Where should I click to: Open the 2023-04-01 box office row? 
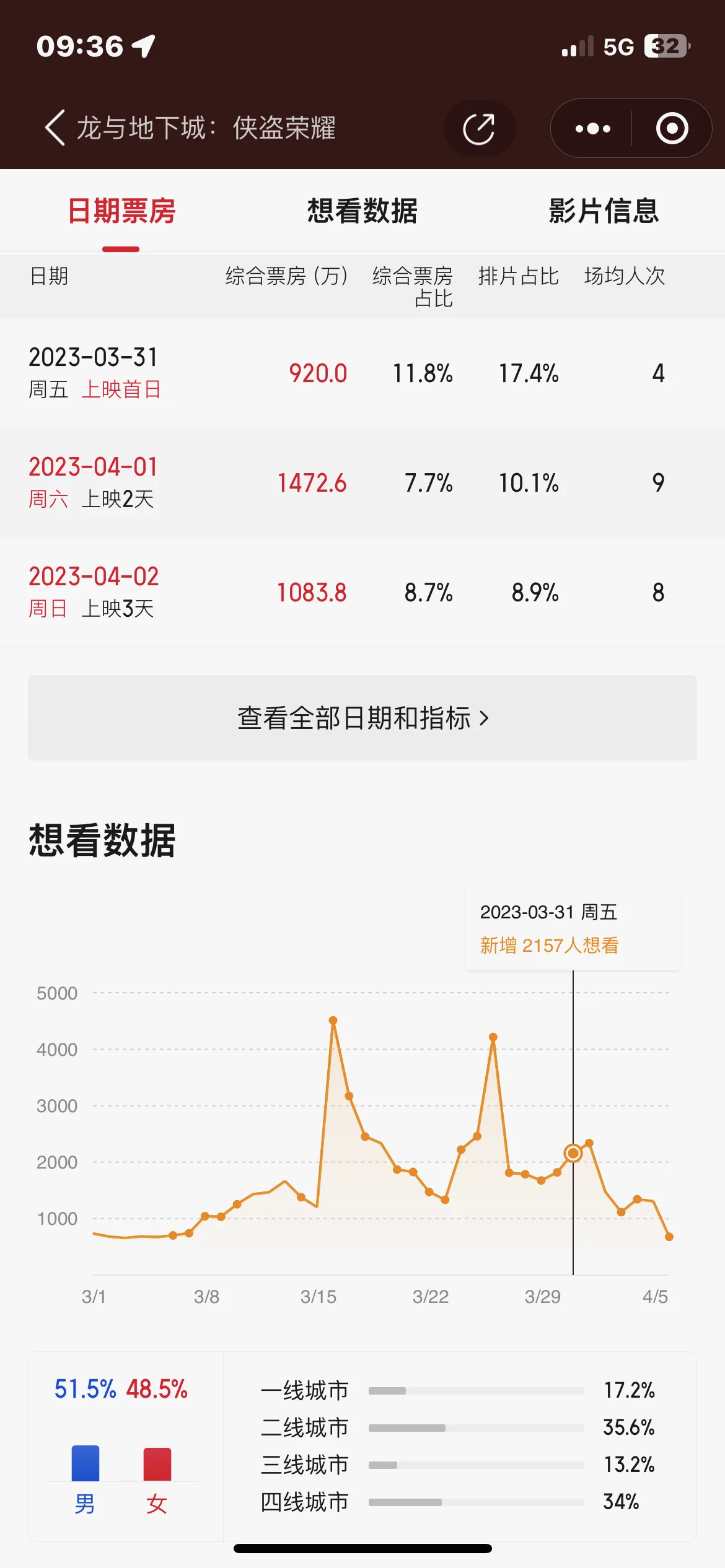(362, 482)
